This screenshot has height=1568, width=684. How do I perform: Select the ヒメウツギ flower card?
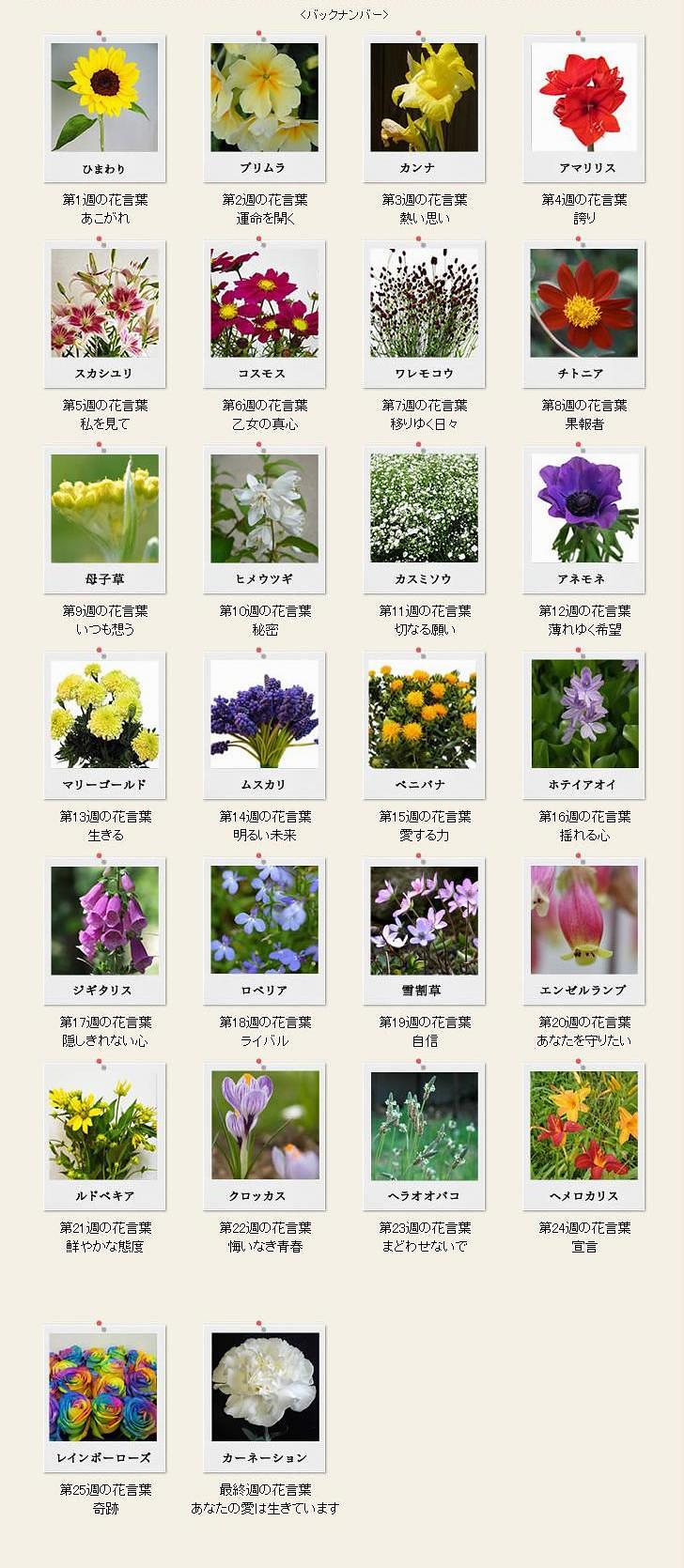264,519
